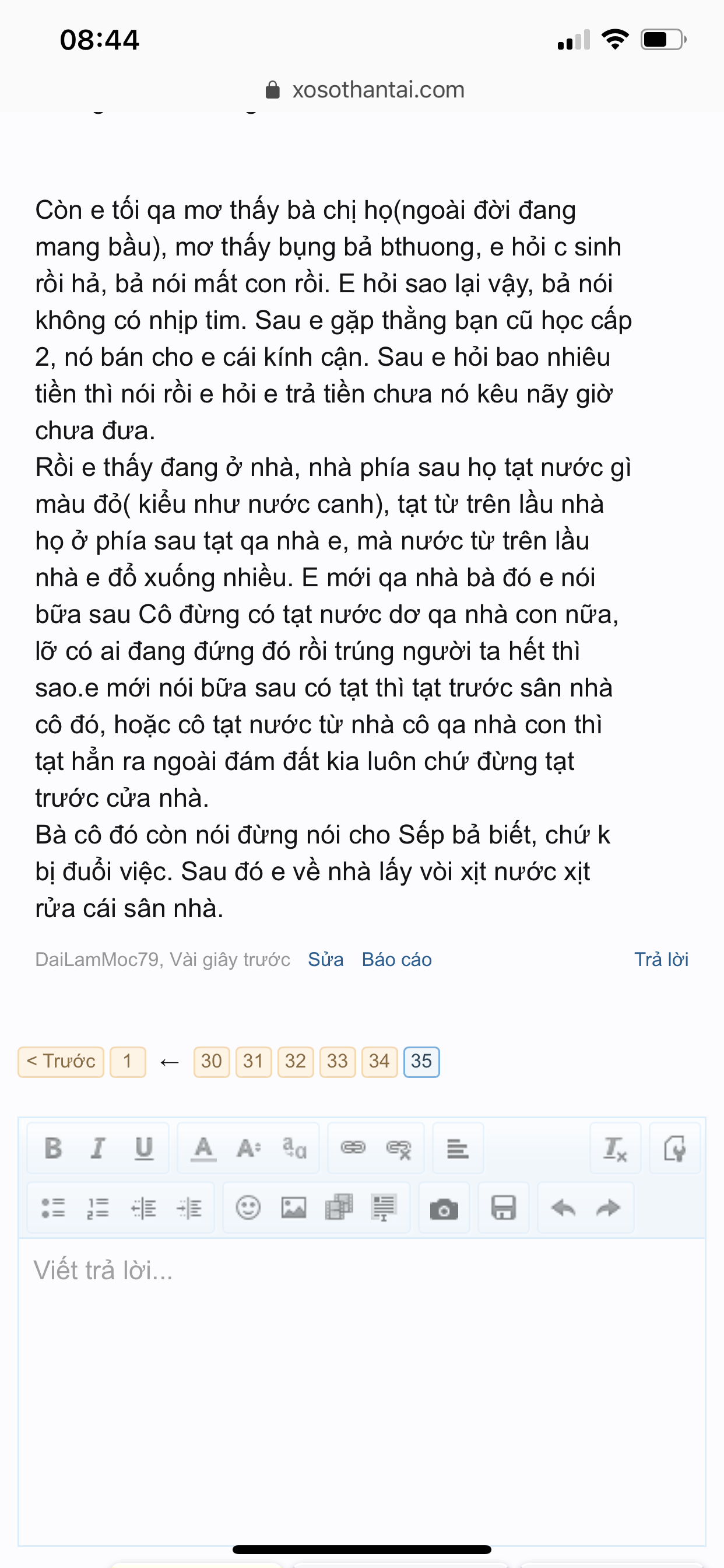Open page 30 of the thread

point(212,1062)
